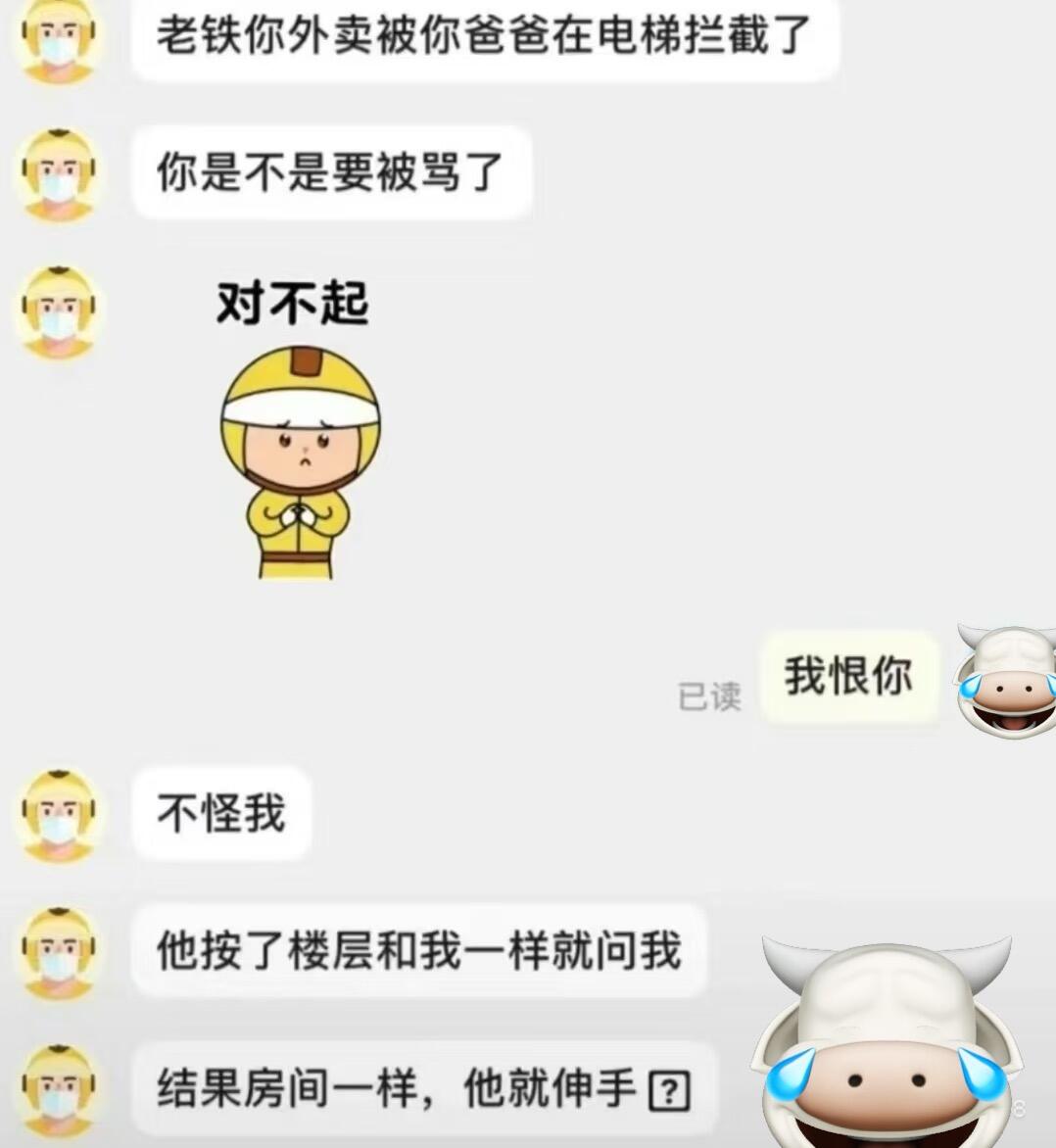Click the rider avatar next to '不怪我'
The image size is (1056, 1148).
57,814
